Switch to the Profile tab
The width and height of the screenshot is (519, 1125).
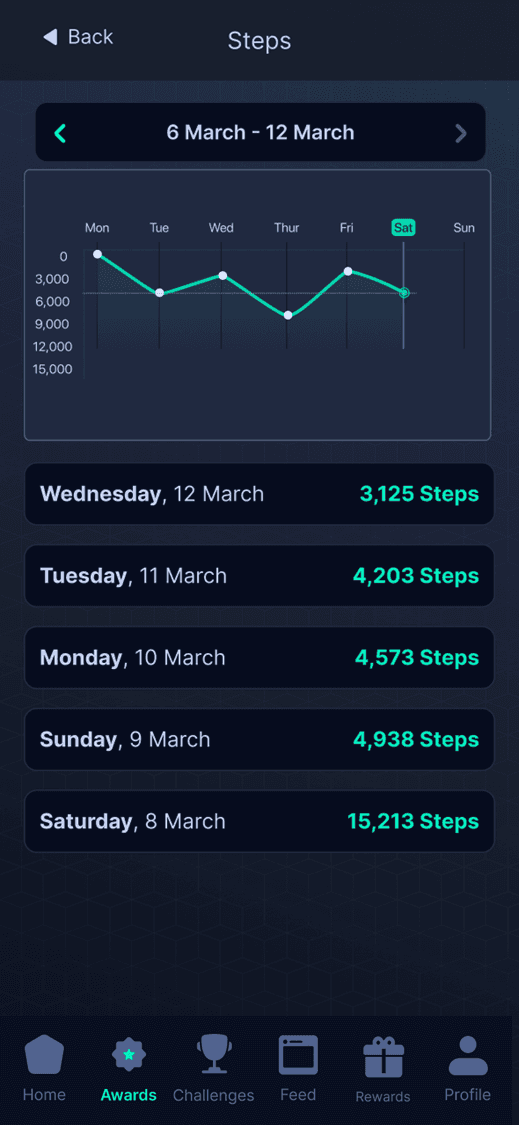coord(467,1069)
